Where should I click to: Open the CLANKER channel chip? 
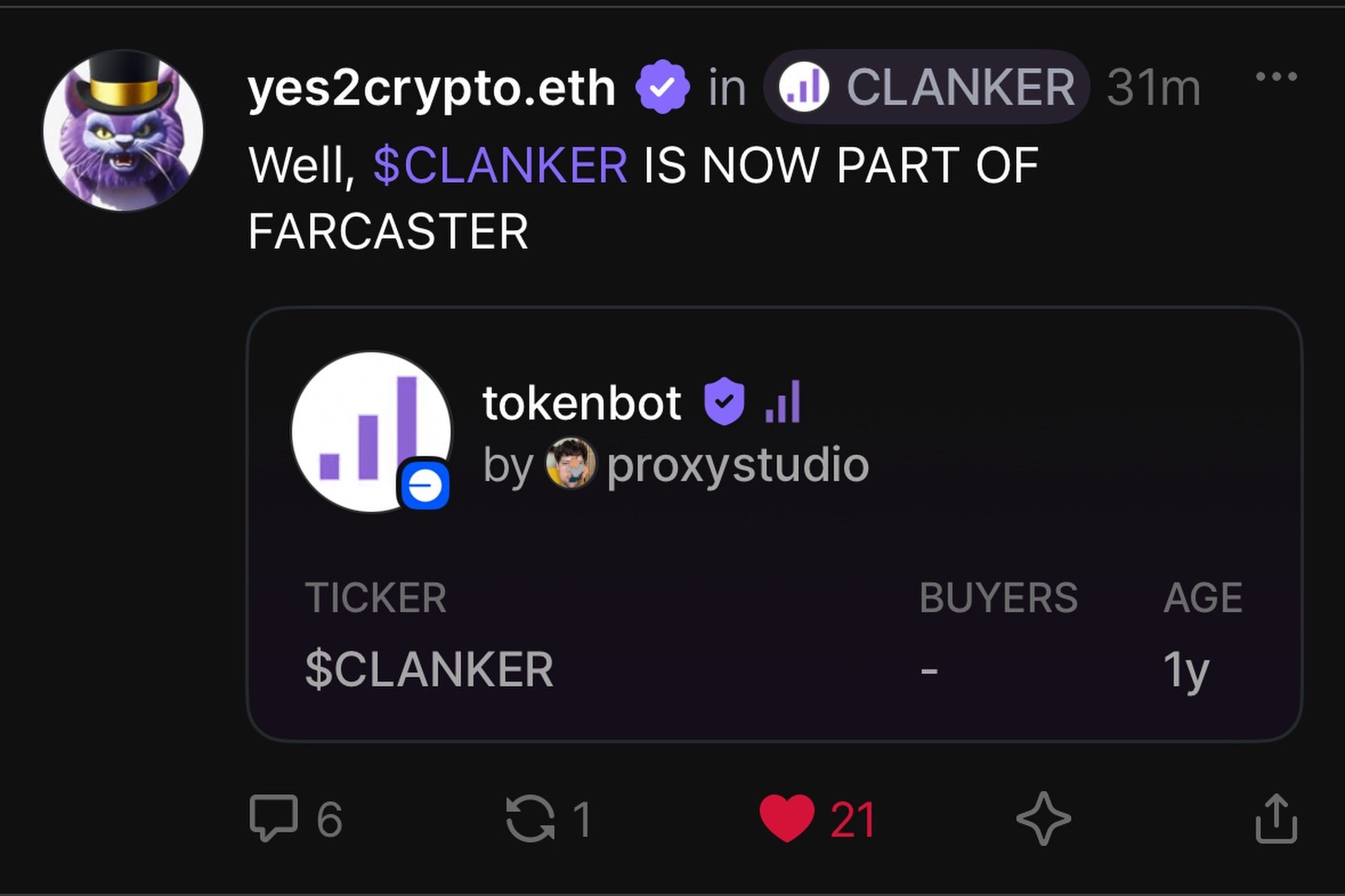click(925, 87)
